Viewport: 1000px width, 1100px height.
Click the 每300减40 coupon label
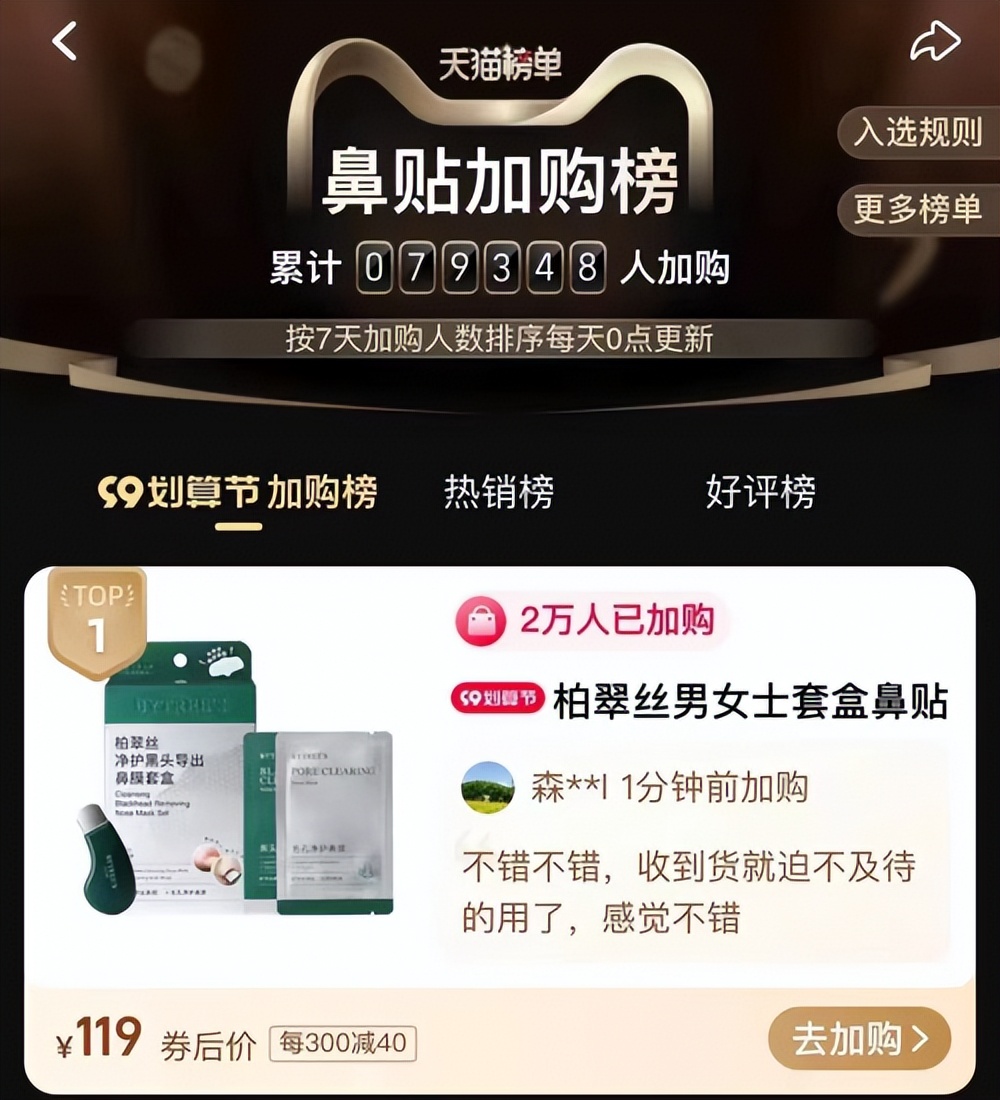(342, 1044)
